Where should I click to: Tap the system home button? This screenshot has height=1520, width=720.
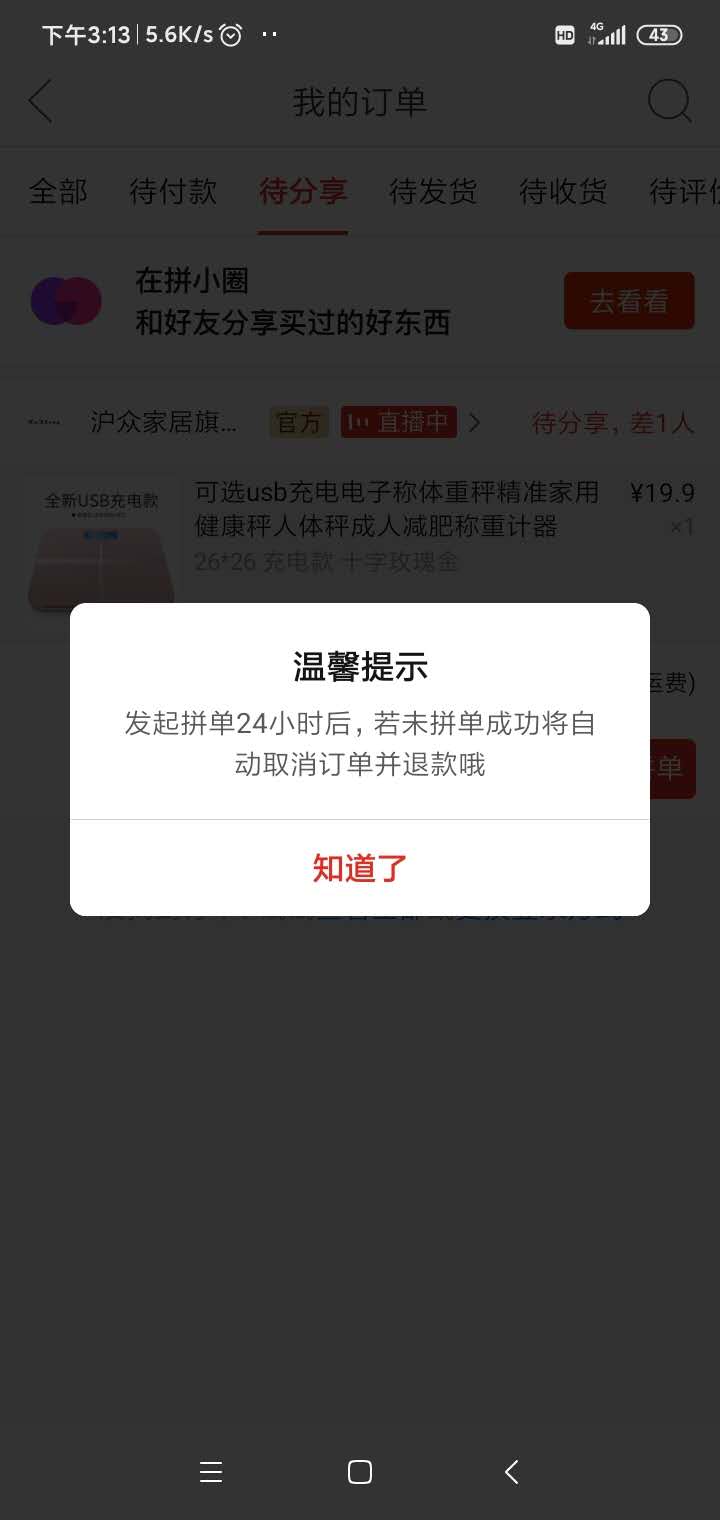click(360, 1471)
